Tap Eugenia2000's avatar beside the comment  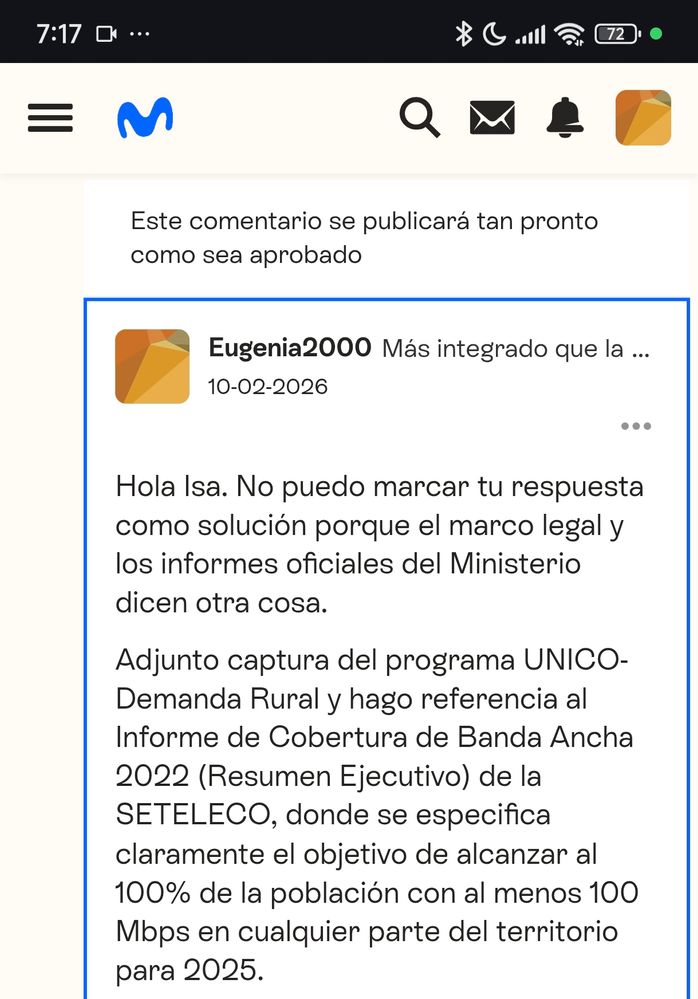click(152, 366)
